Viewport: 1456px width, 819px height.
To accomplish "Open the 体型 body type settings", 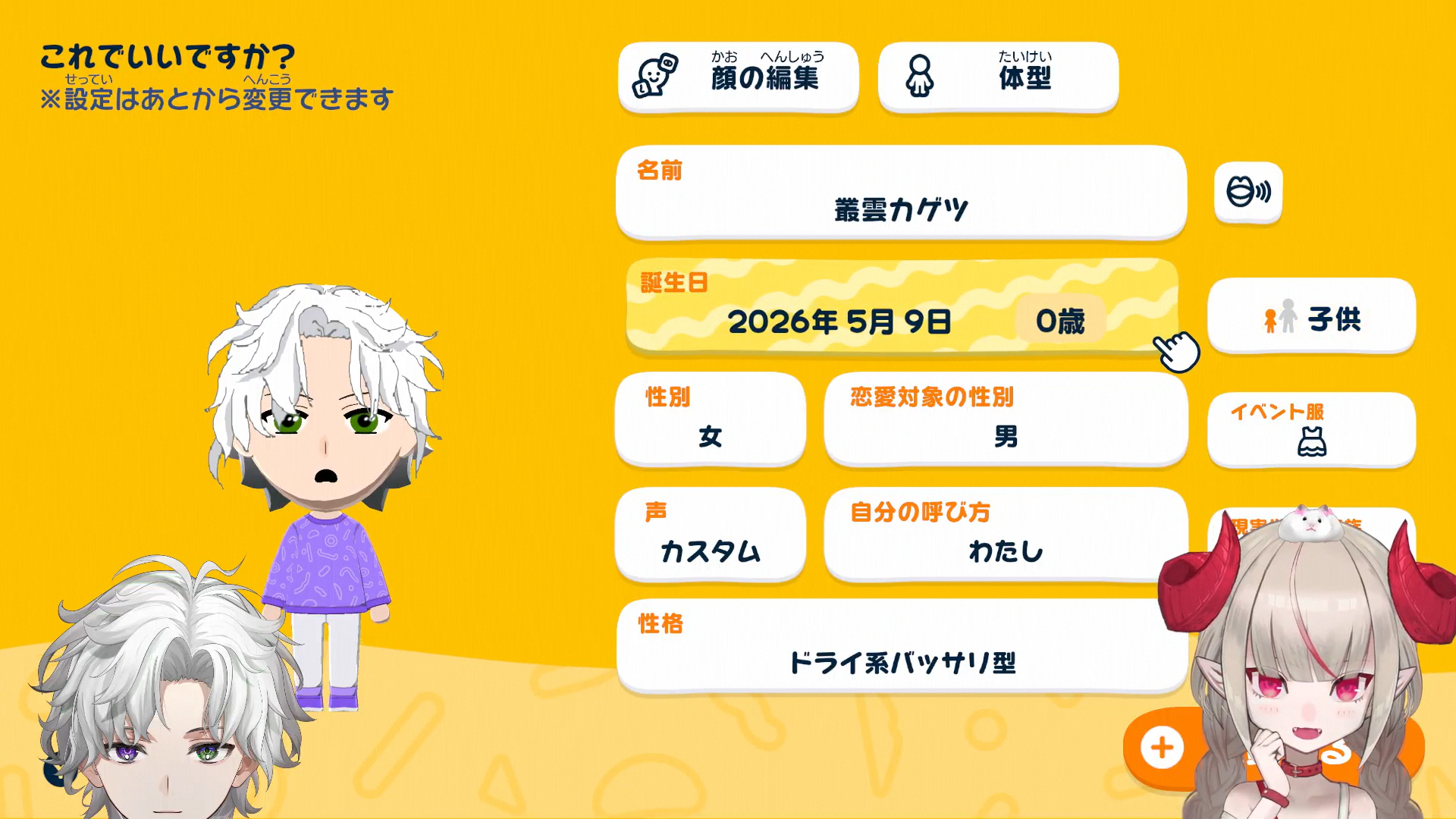I will coord(998,77).
